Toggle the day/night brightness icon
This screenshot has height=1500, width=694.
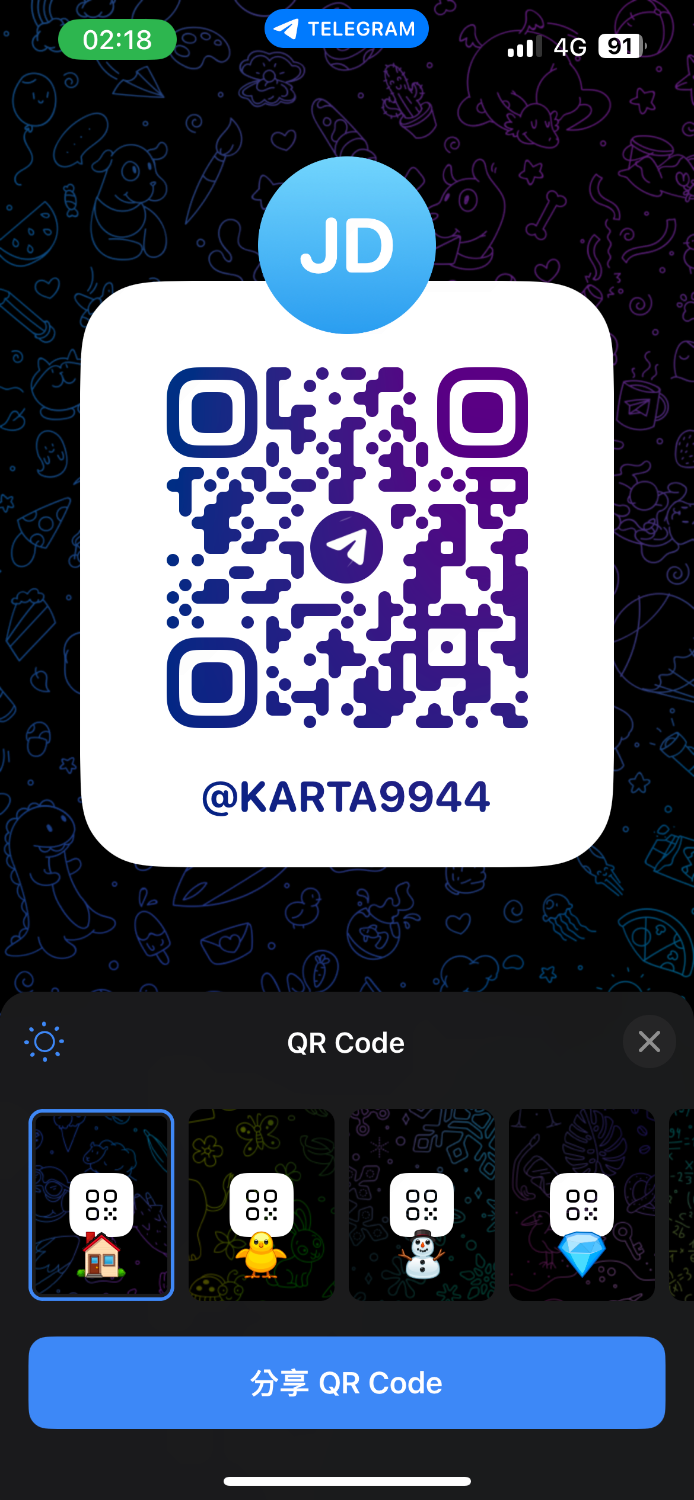[x=44, y=1042]
